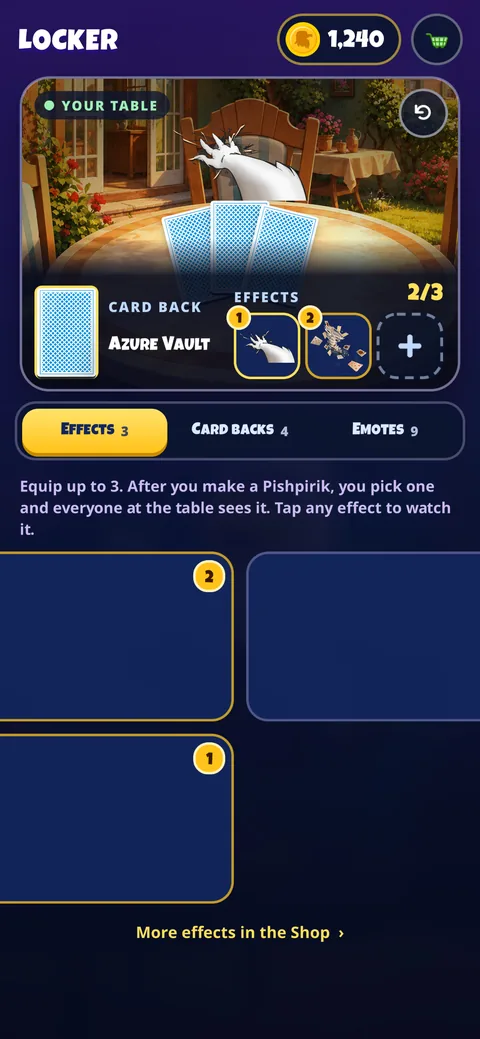This screenshot has width=480, height=1039.
Task: Tap the 1,240 coin balance pill
Action: tap(339, 40)
